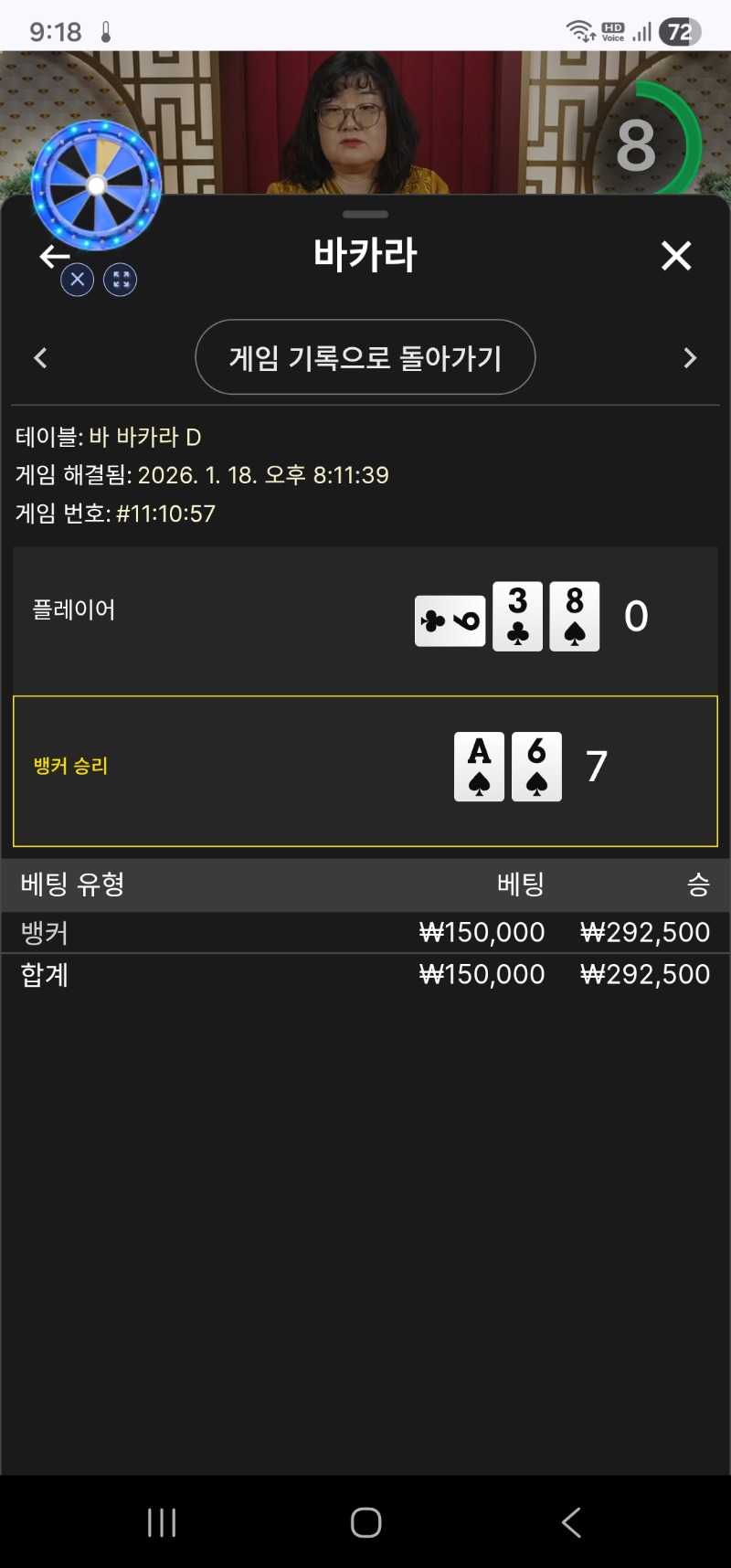731x1568 pixels.
Task: View the next game record
Action: pyautogui.click(x=690, y=358)
